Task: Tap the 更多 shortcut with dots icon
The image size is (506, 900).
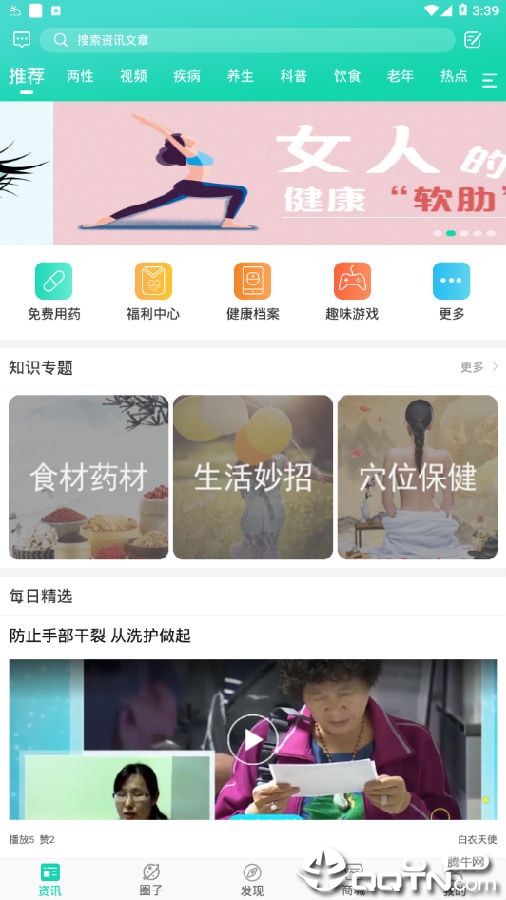Action: [x=451, y=292]
